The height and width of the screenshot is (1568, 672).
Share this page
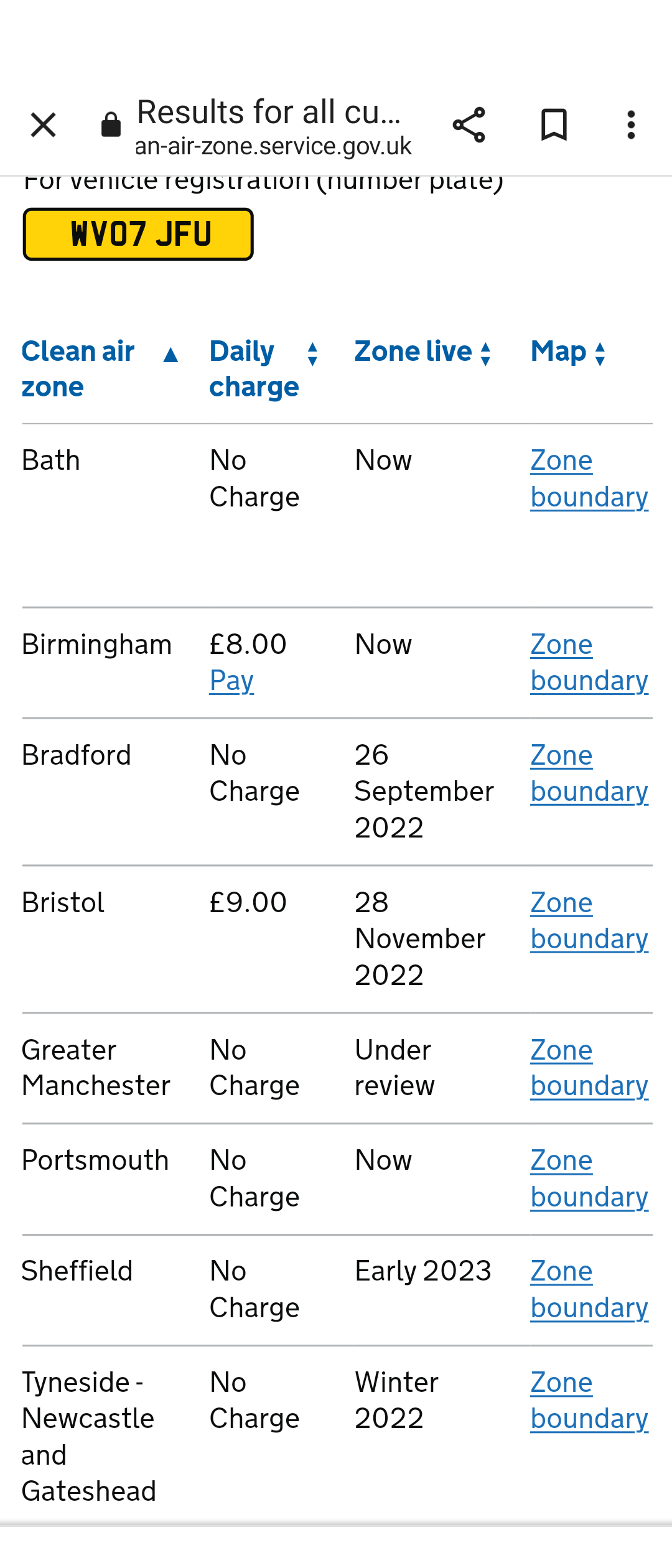click(469, 125)
